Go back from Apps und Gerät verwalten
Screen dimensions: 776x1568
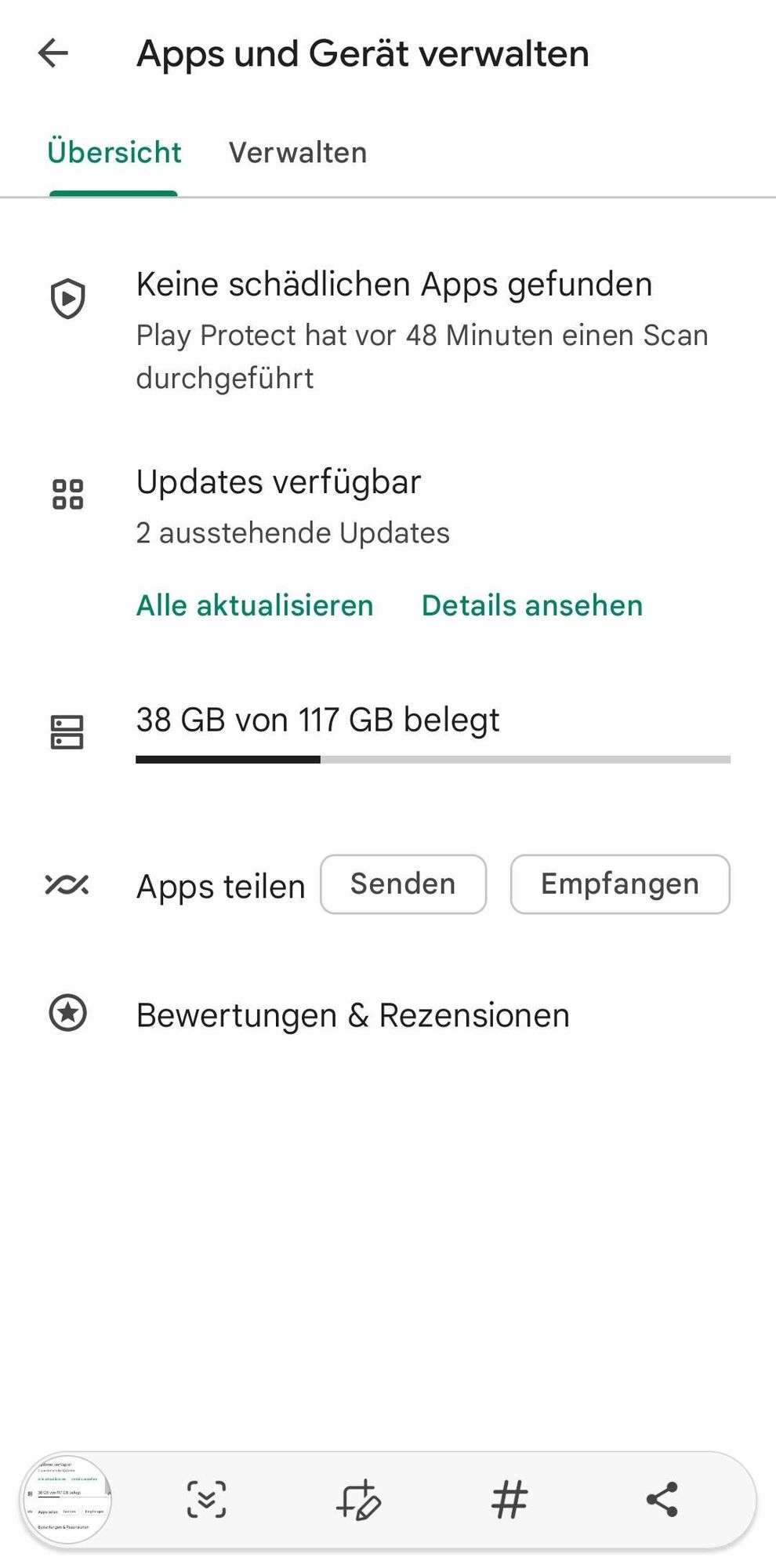[x=53, y=53]
